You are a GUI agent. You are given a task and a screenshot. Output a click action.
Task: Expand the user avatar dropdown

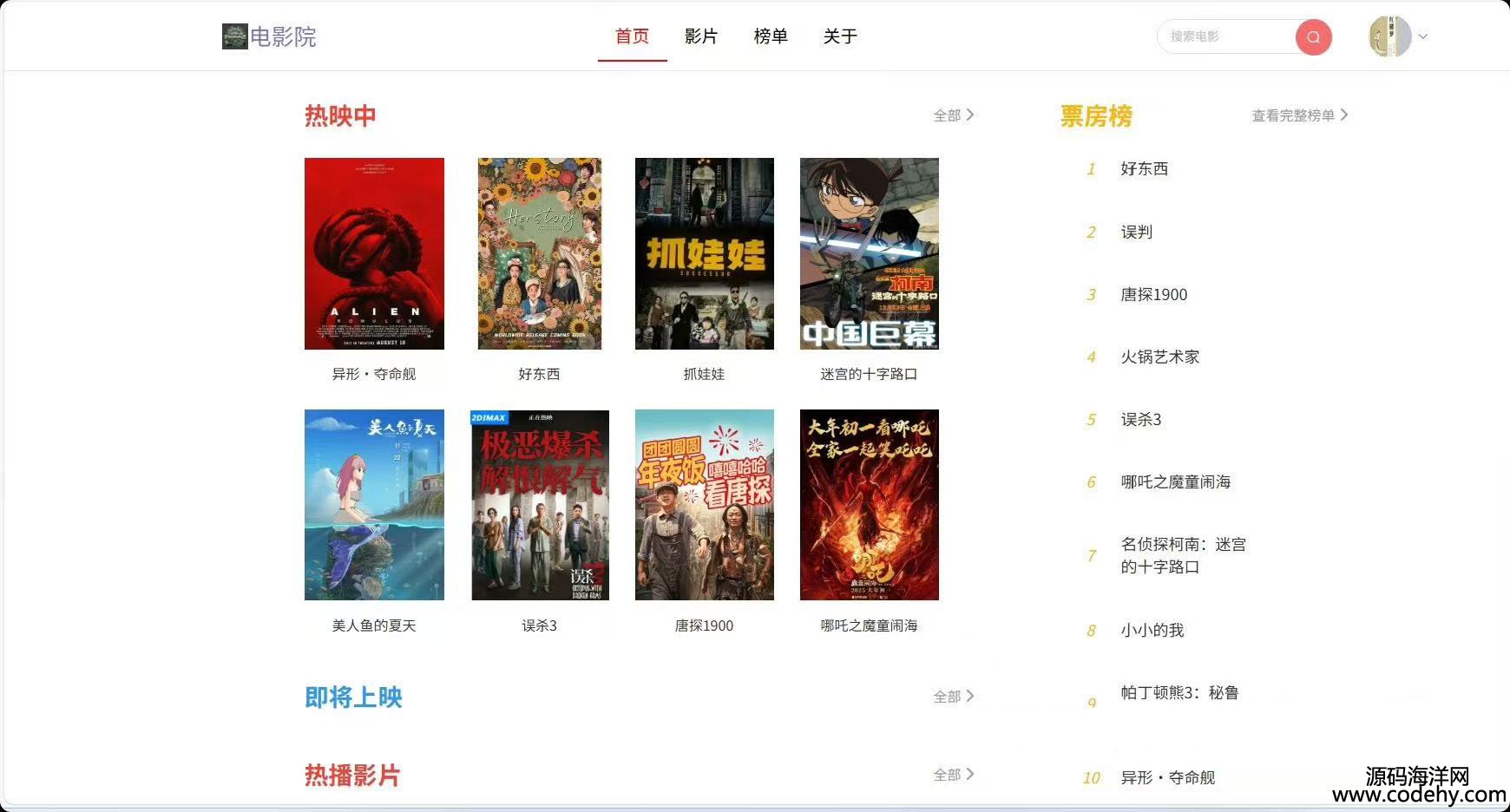(x=1422, y=36)
